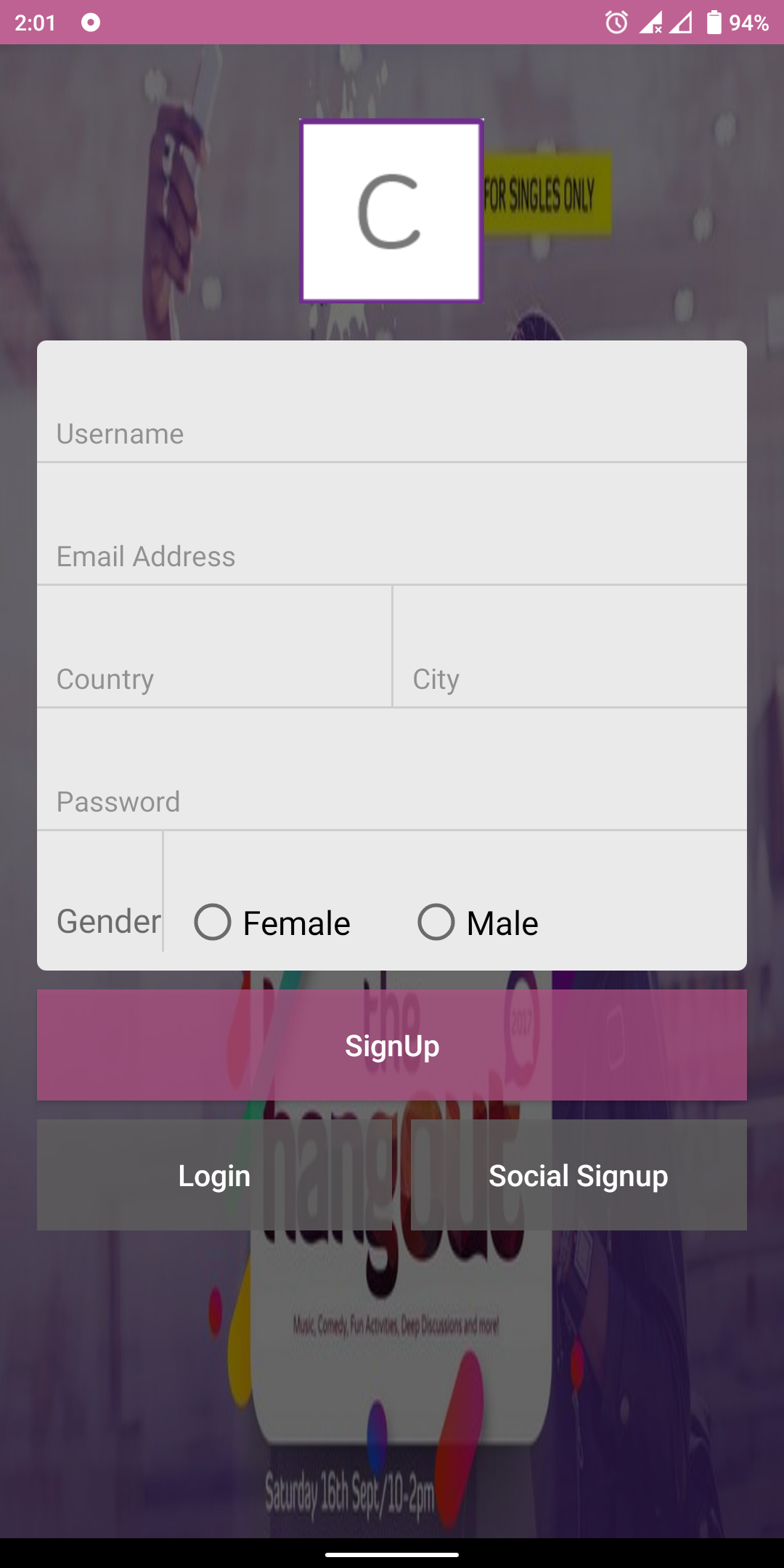
Task: Open Social Signup
Action: tap(578, 1175)
